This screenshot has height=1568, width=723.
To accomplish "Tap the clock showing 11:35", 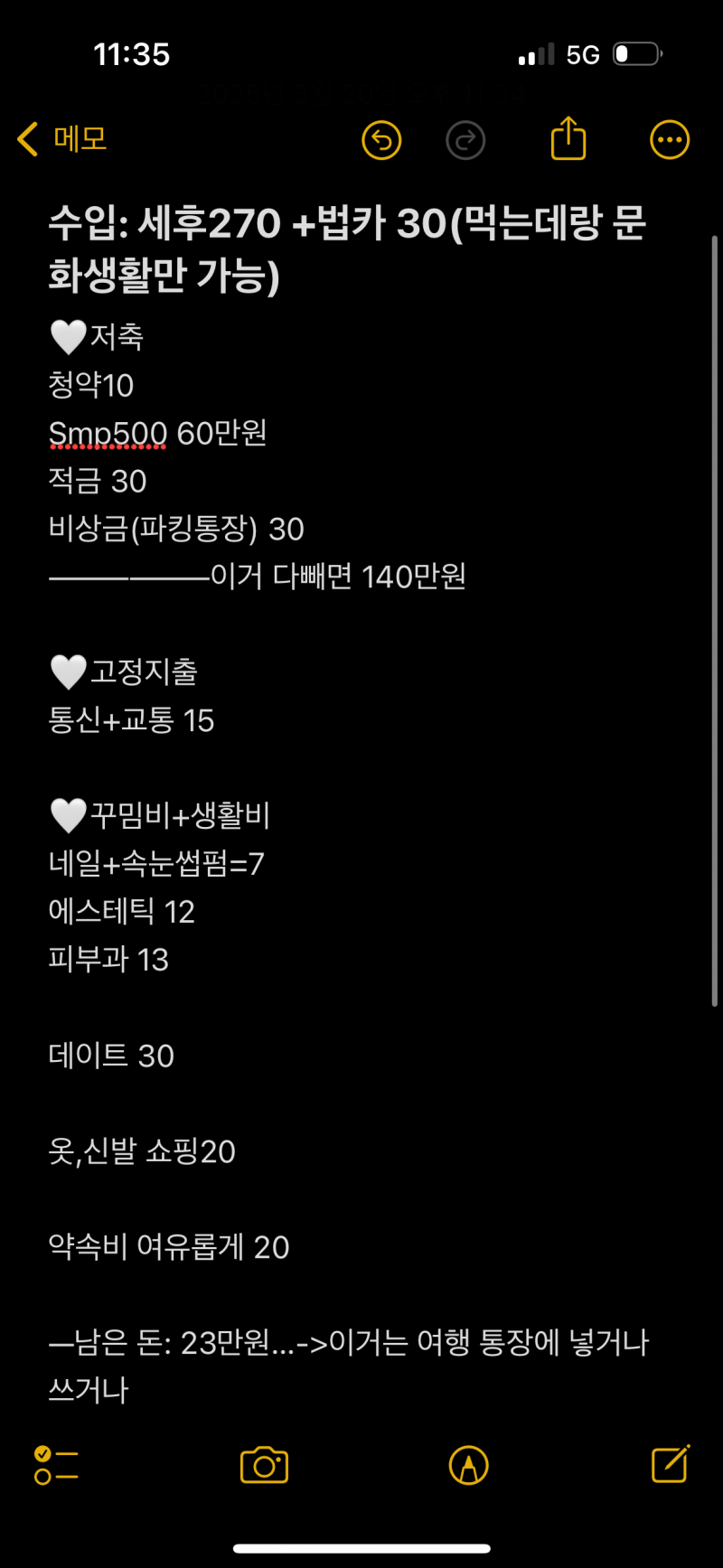I will (x=132, y=54).
